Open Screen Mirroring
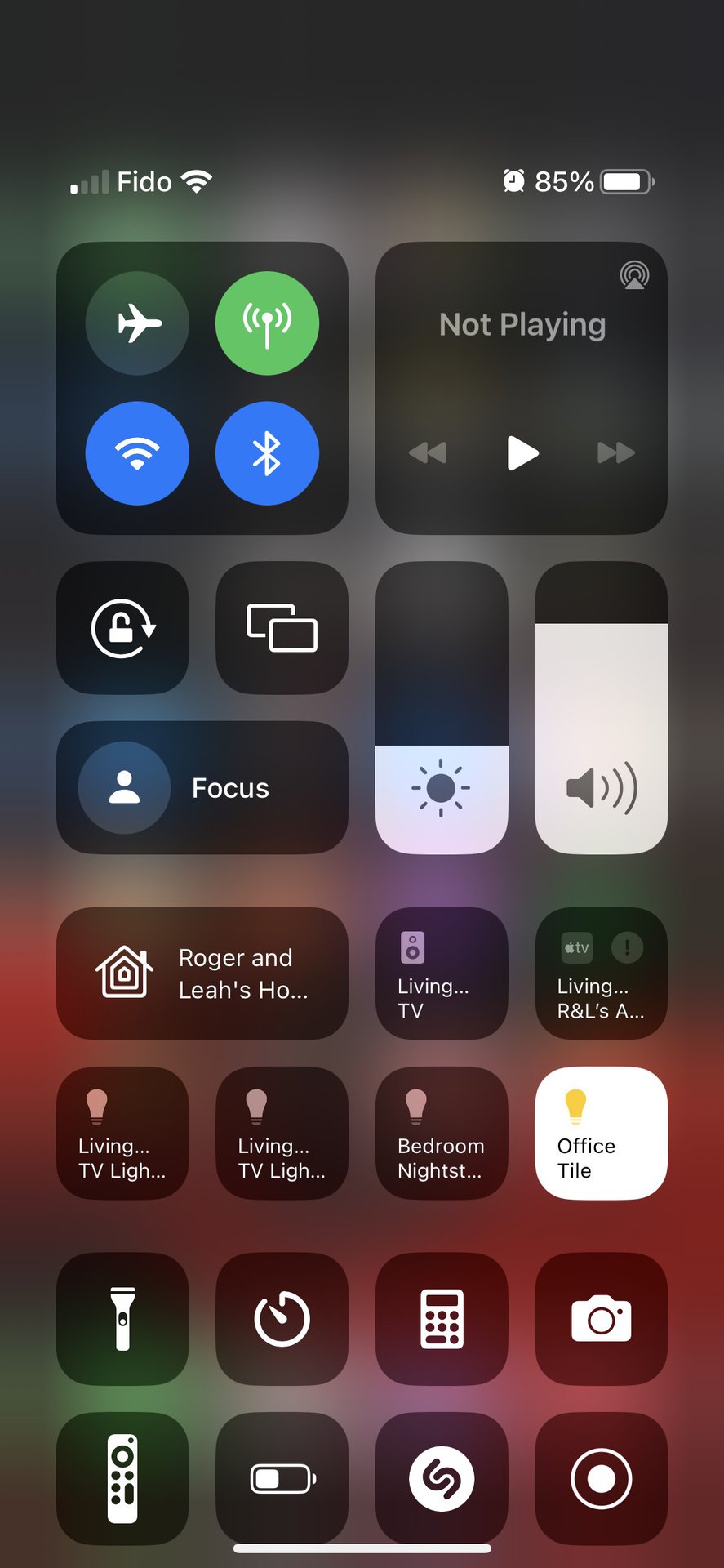 click(282, 628)
